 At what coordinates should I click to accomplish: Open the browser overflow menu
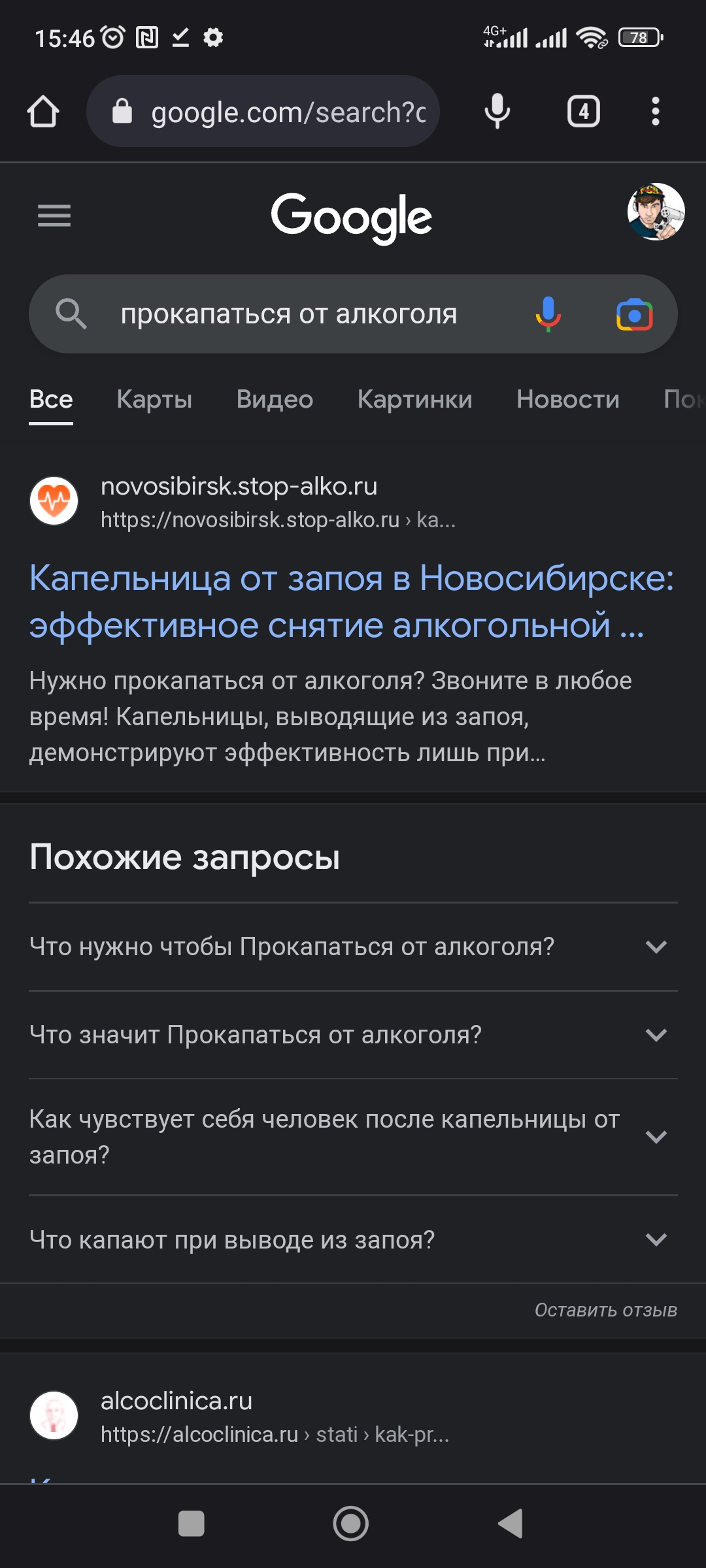[x=655, y=112]
